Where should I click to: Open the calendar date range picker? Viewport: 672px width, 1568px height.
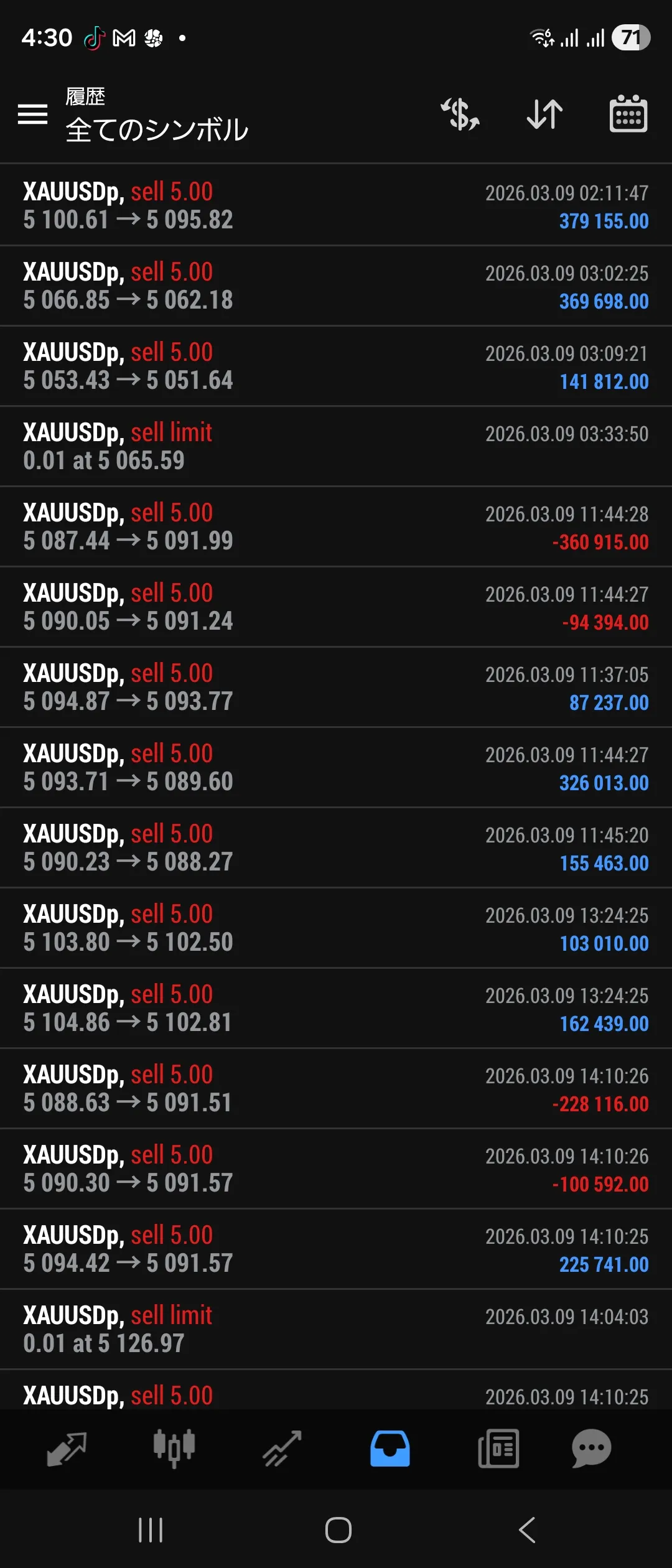click(628, 114)
